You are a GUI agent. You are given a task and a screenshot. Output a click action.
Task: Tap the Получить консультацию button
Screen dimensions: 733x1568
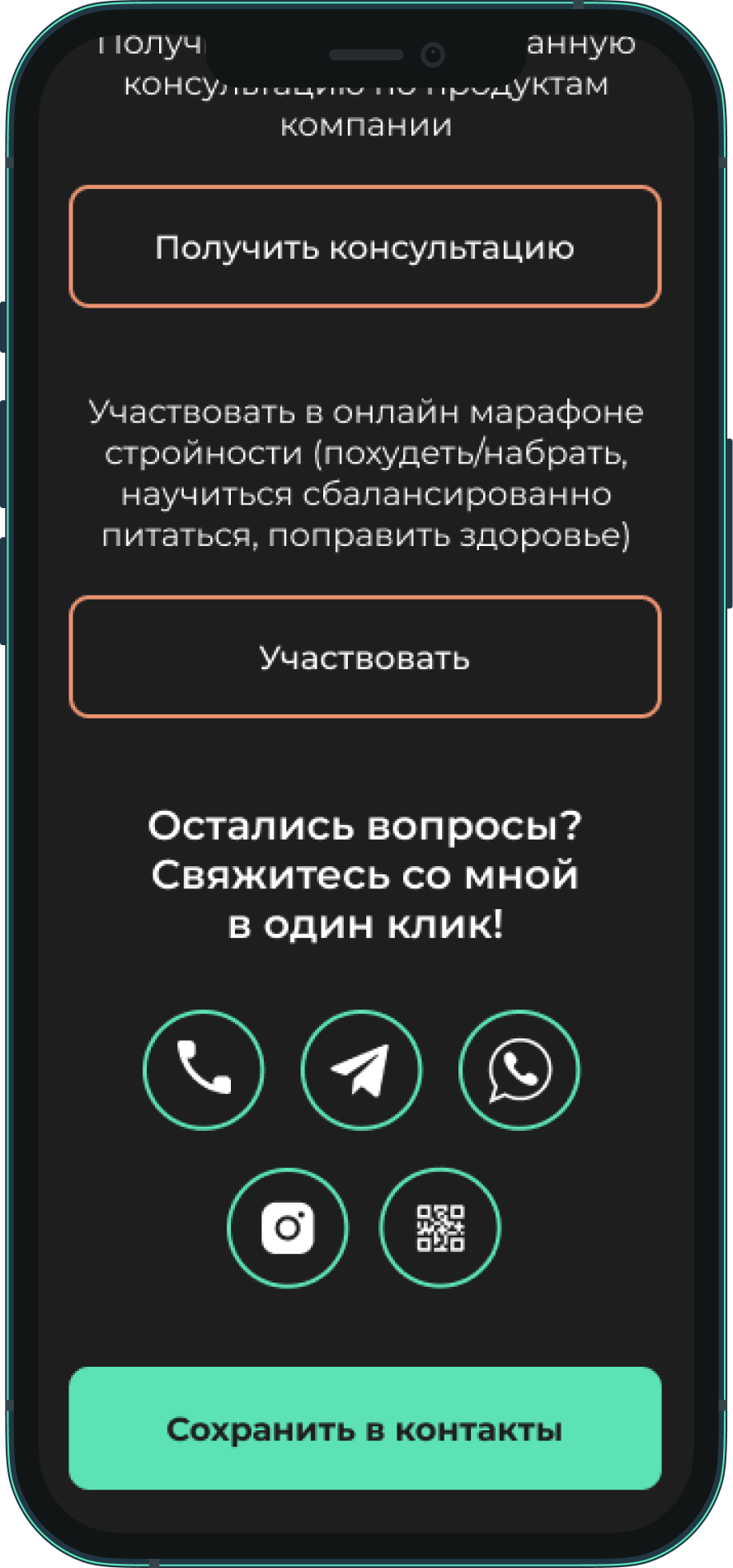365,247
